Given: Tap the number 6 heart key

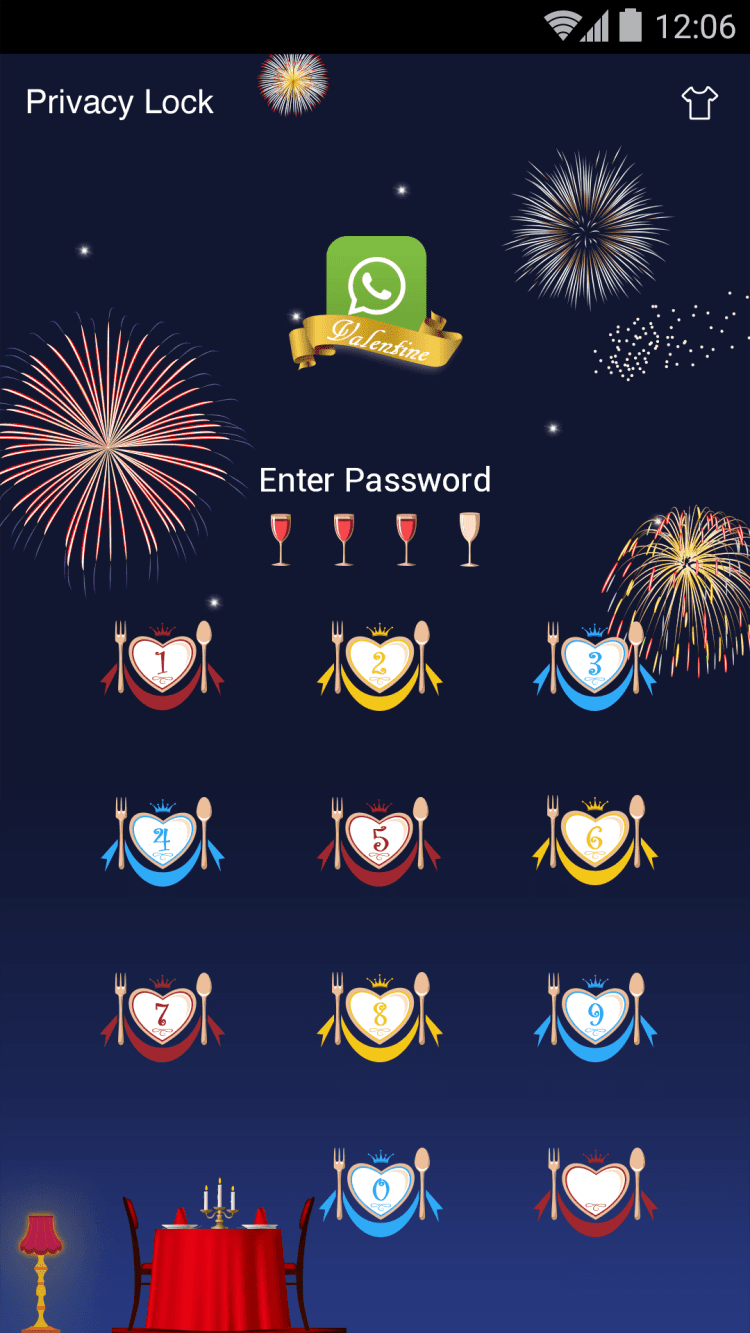Looking at the screenshot, I should coord(595,841).
